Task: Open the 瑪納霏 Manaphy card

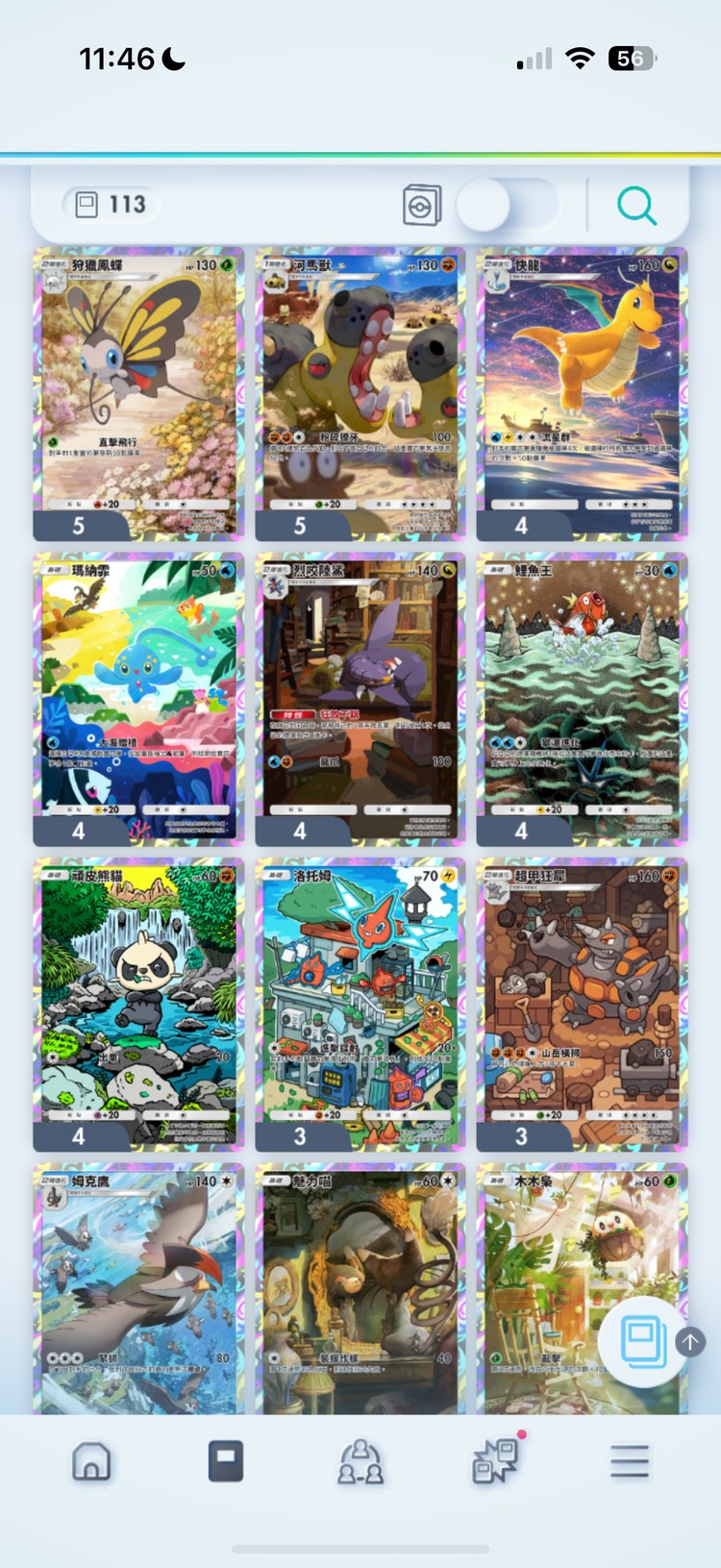Action: [138, 690]
